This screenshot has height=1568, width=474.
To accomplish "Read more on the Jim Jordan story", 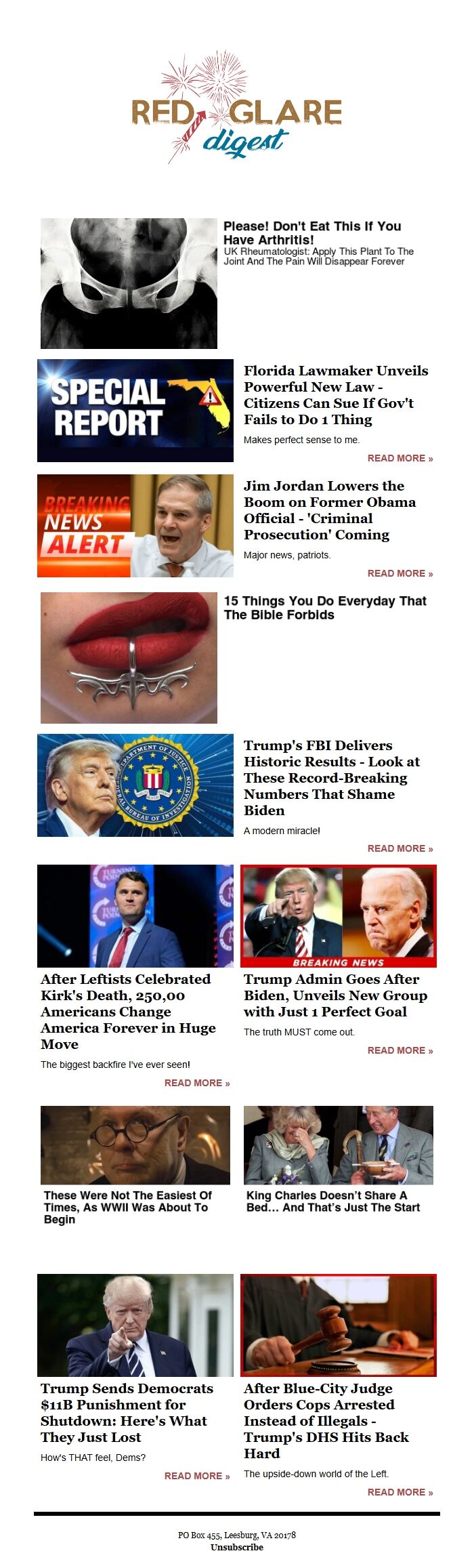I will click(400, 573).
